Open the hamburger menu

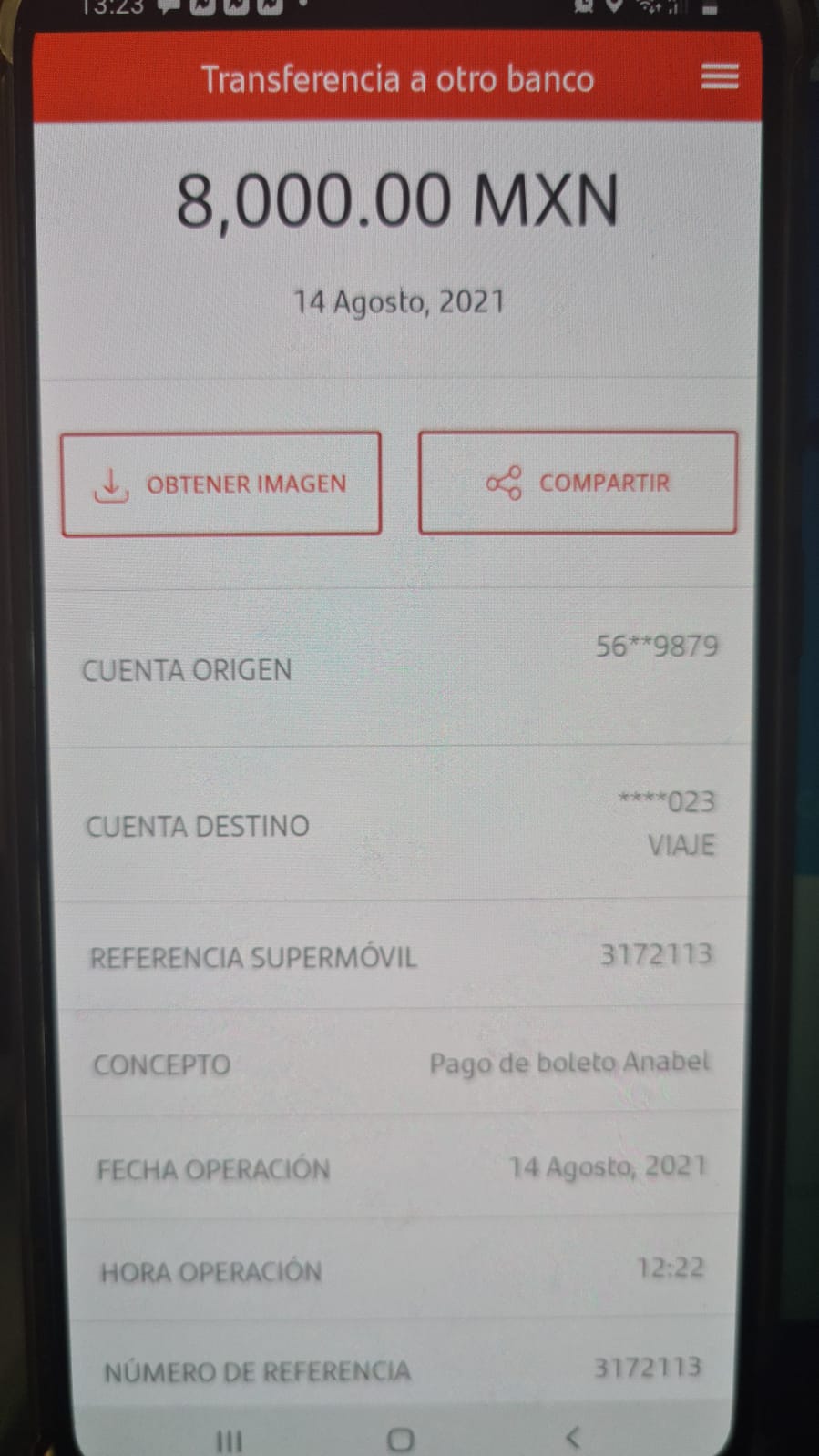coord(720,76)
